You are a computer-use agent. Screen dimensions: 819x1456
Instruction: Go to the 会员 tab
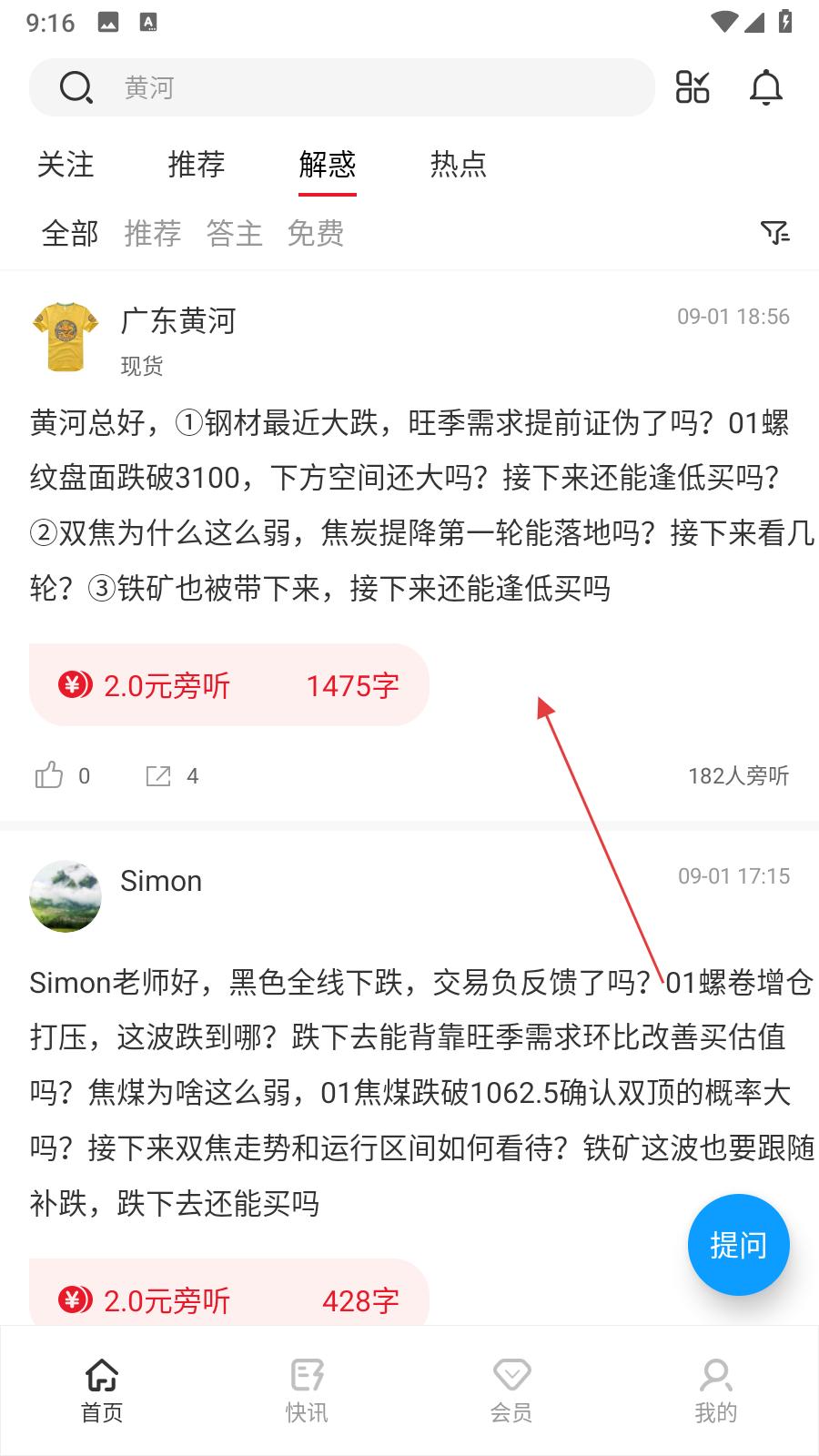pyautogui.click(x=511, y=1390)
